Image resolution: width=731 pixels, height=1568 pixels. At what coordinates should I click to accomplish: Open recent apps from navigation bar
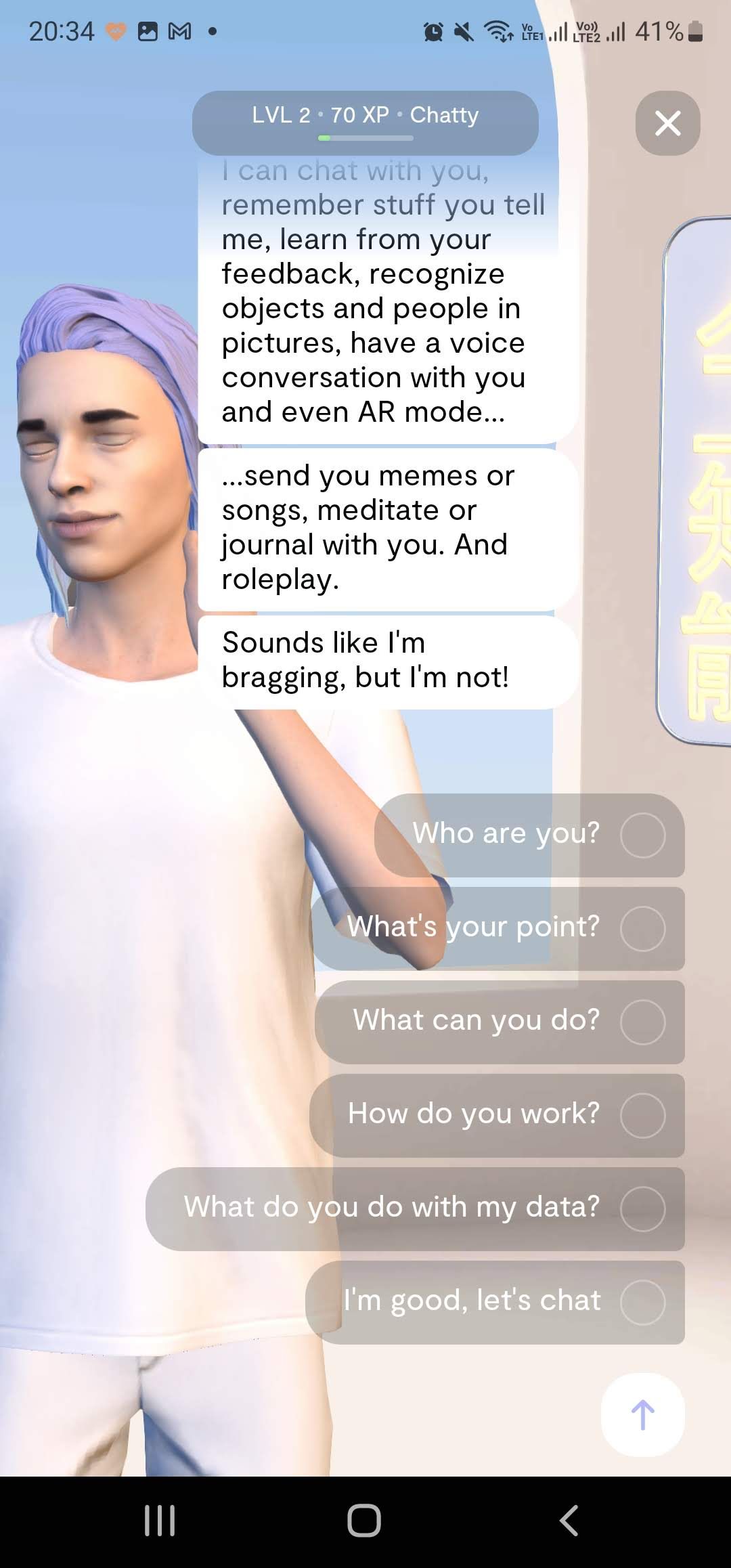point(160,1520)
